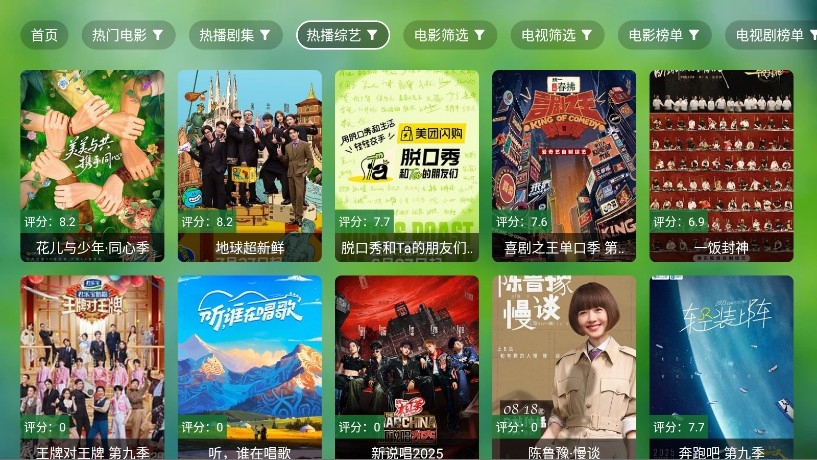Choose the 电视筛选 filter
This screenshot has height=460, width=817.
coord(557,35)
